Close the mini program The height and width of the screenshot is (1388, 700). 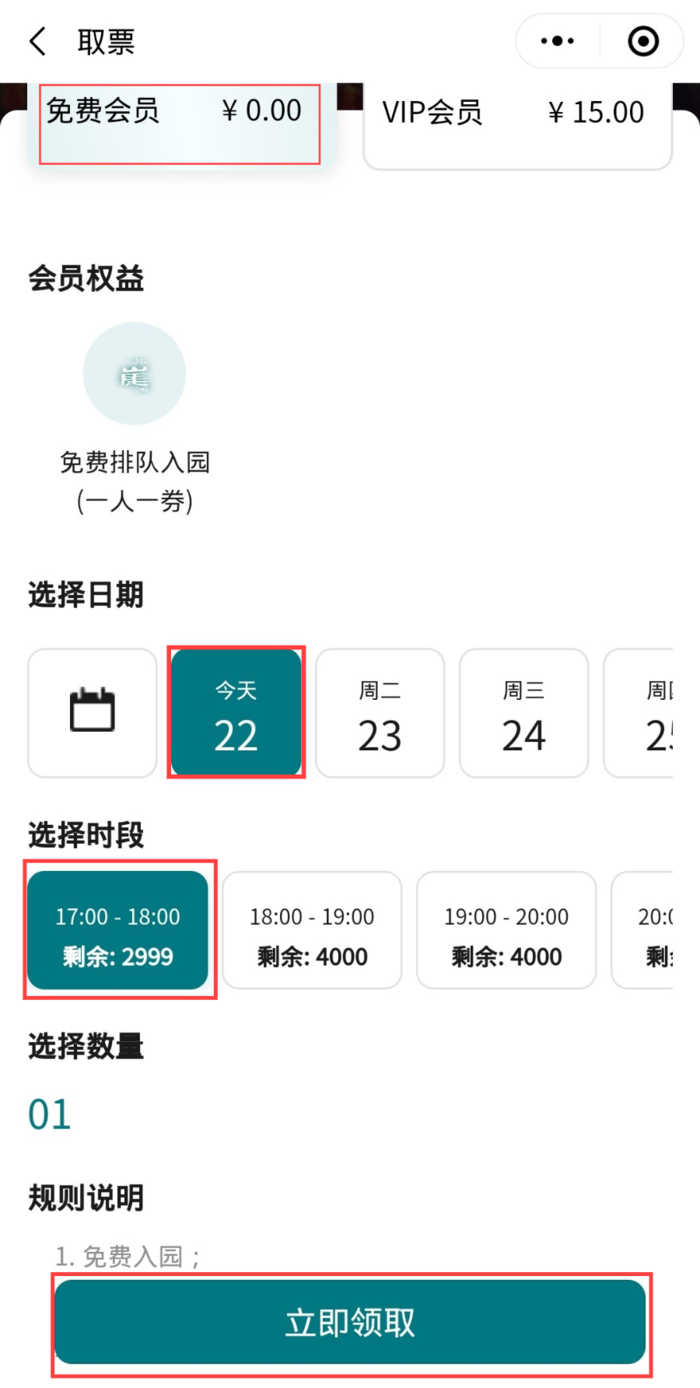pyautogui.click(x=643, y=42)
